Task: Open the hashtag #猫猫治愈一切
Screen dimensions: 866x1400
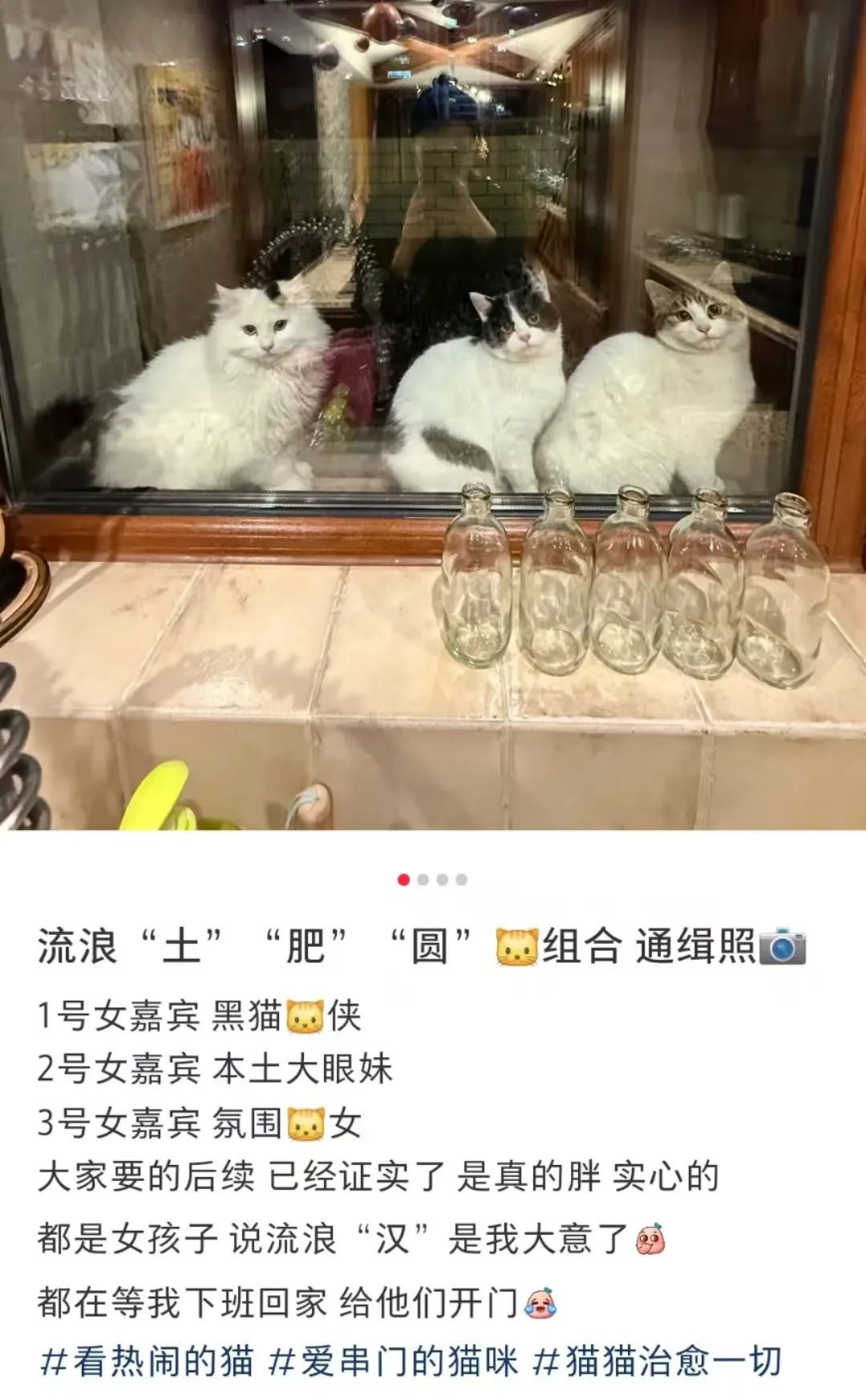Action: click(x=657, y=1362)
